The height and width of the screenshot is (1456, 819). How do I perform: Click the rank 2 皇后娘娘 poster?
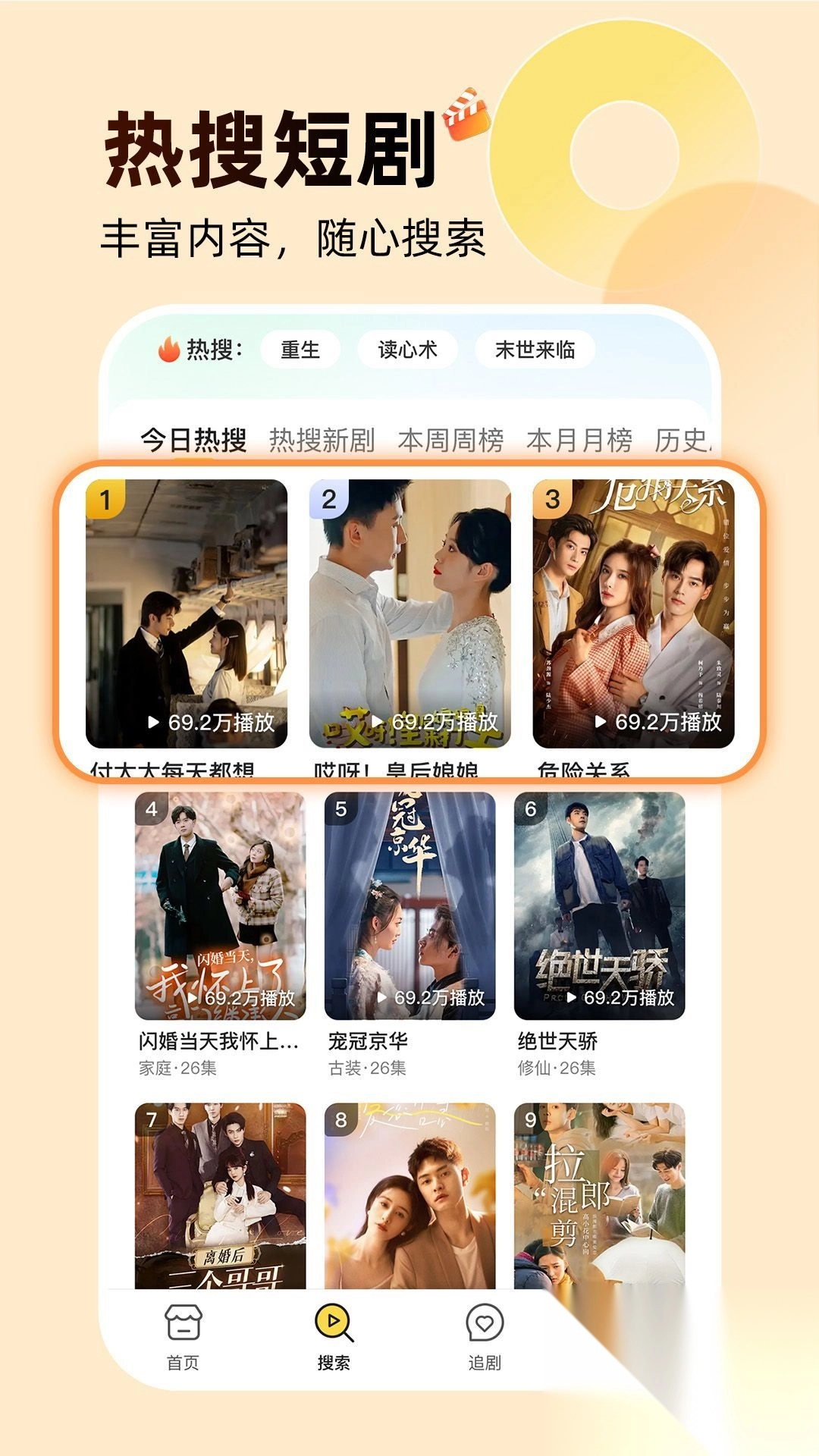(x=413, y=607)
